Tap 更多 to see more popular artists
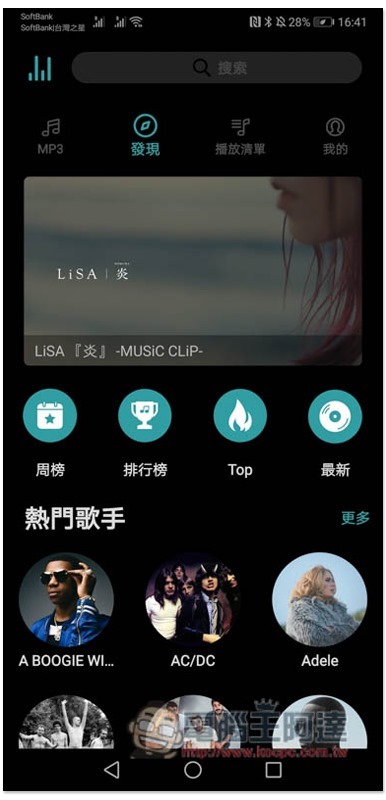Image resolution: width=386 pixels, height=800 pixels. [355, 518]
